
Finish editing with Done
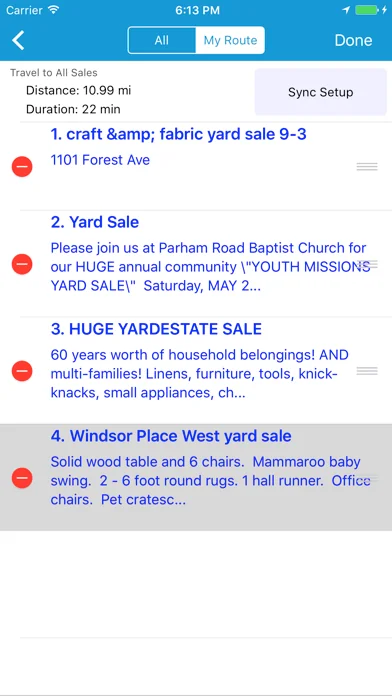tap(353, 40)
